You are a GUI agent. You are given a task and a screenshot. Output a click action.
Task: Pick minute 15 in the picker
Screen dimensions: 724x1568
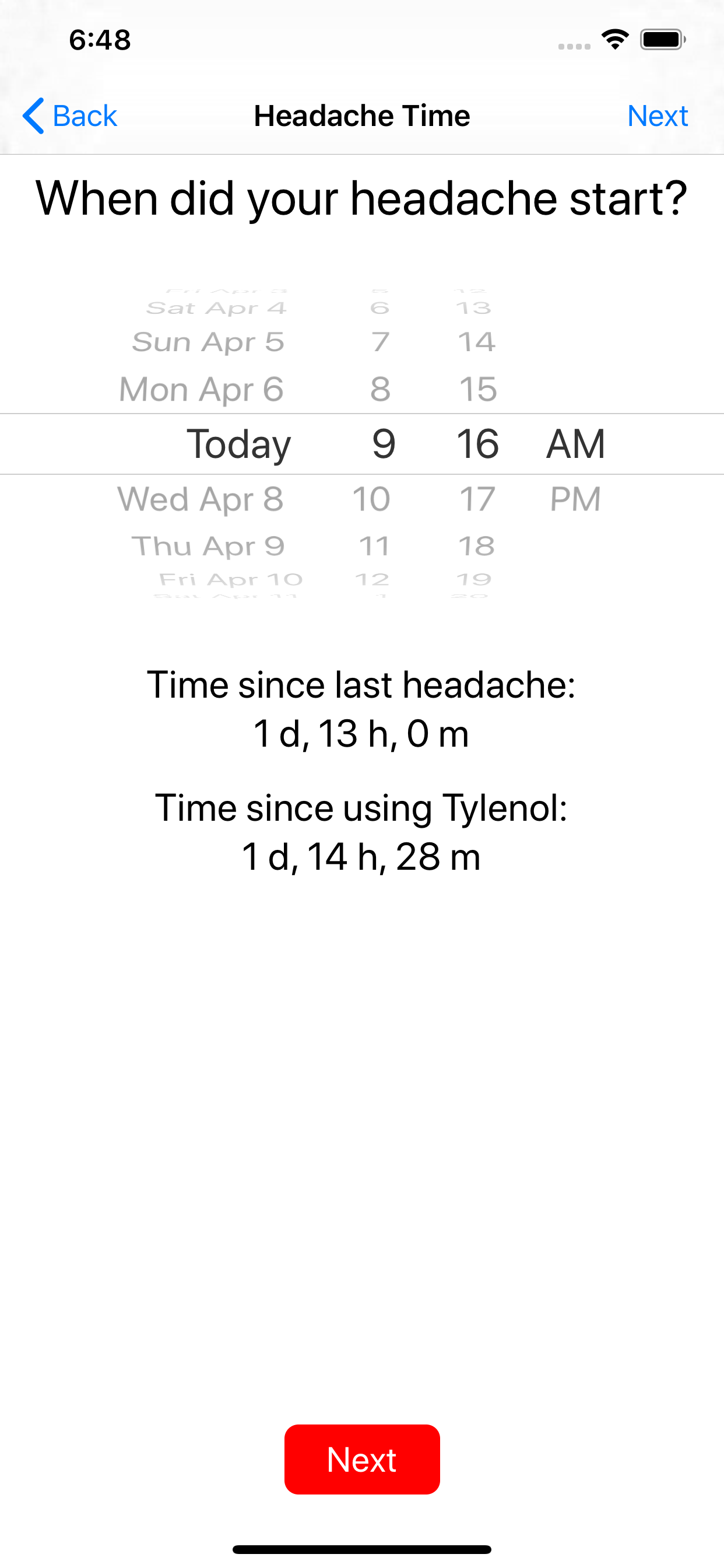[478, 389]
